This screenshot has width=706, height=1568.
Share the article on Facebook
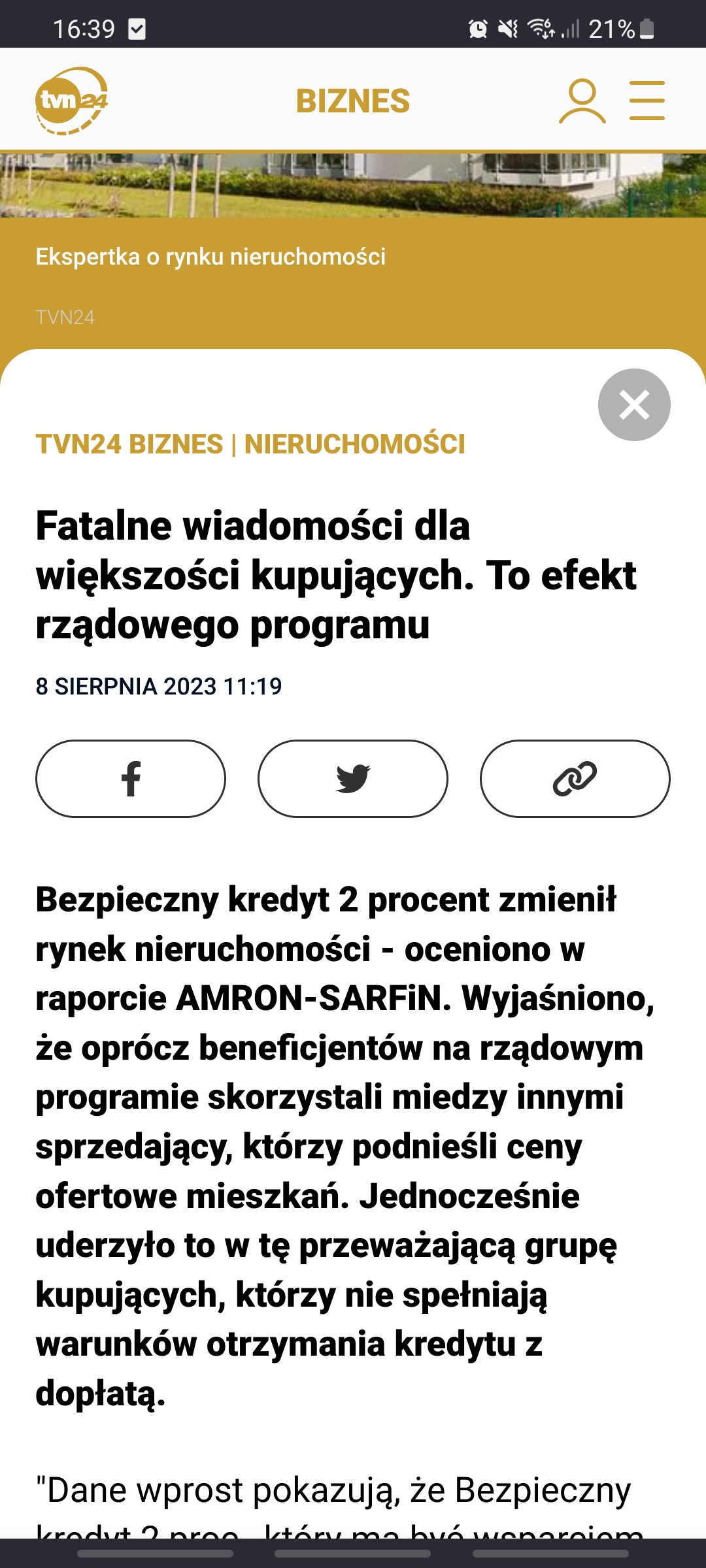coord(131,778)
